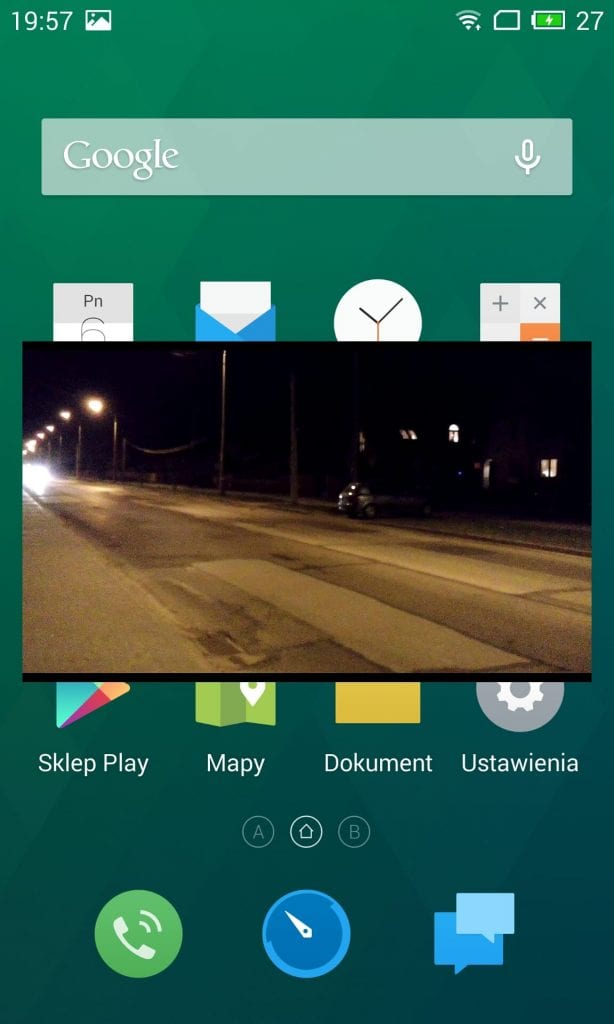614x1024 pixels.
Task: Open the clock app
Action: pyautogui.click(x=377, y=313)
